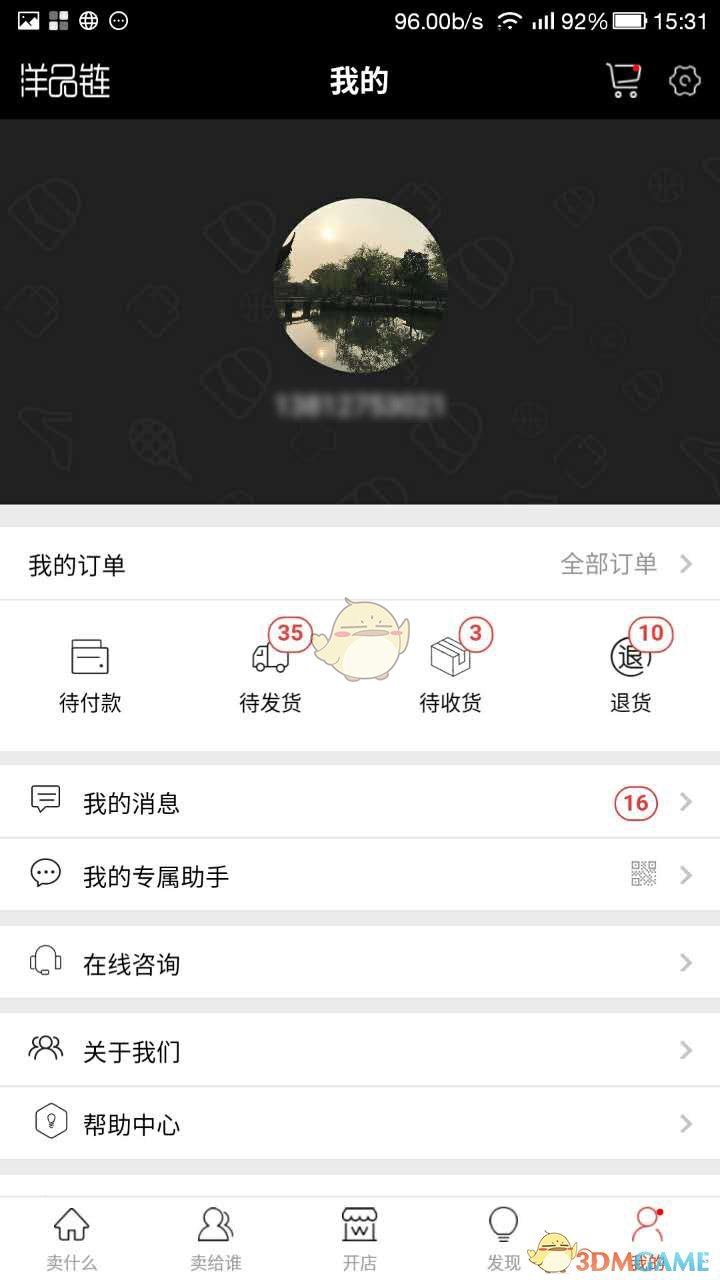Tap the round profile avatar
720x1280 pixels.
click(x=360, y=286)
